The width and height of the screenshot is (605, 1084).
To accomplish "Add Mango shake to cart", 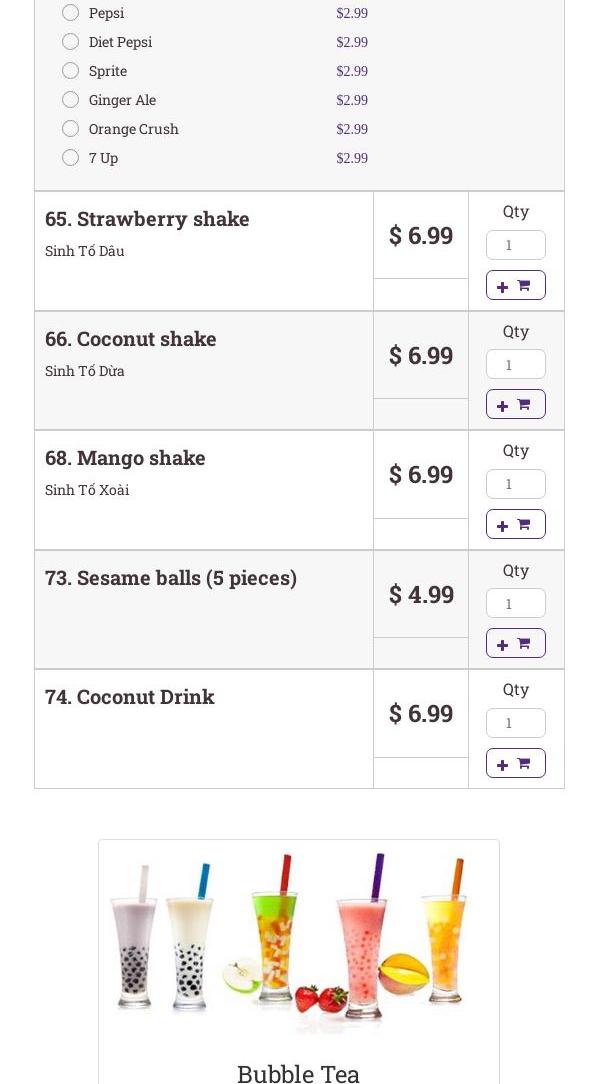I will tap(515, 524).
